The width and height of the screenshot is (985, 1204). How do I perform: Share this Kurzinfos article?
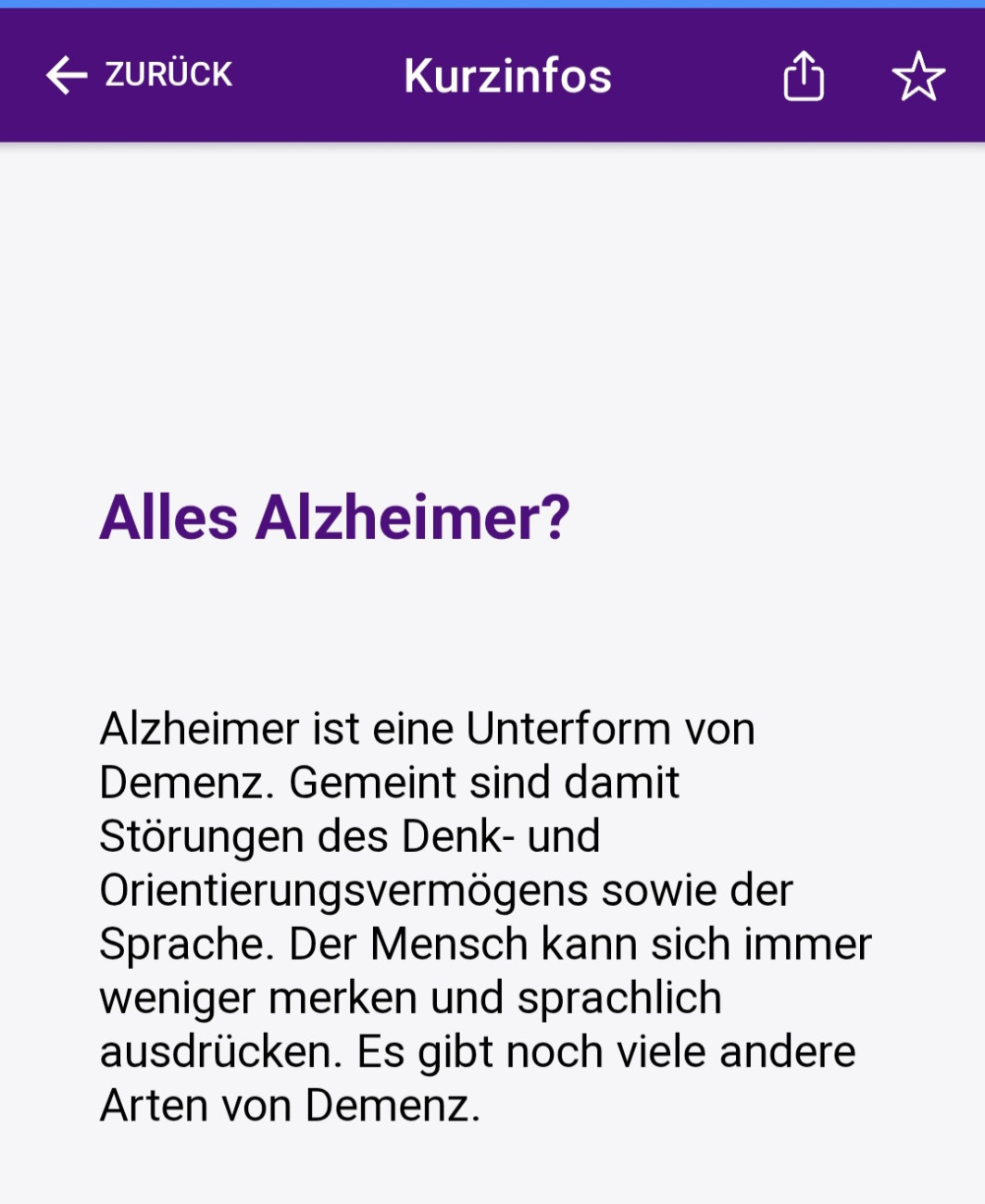click(803, 75)
